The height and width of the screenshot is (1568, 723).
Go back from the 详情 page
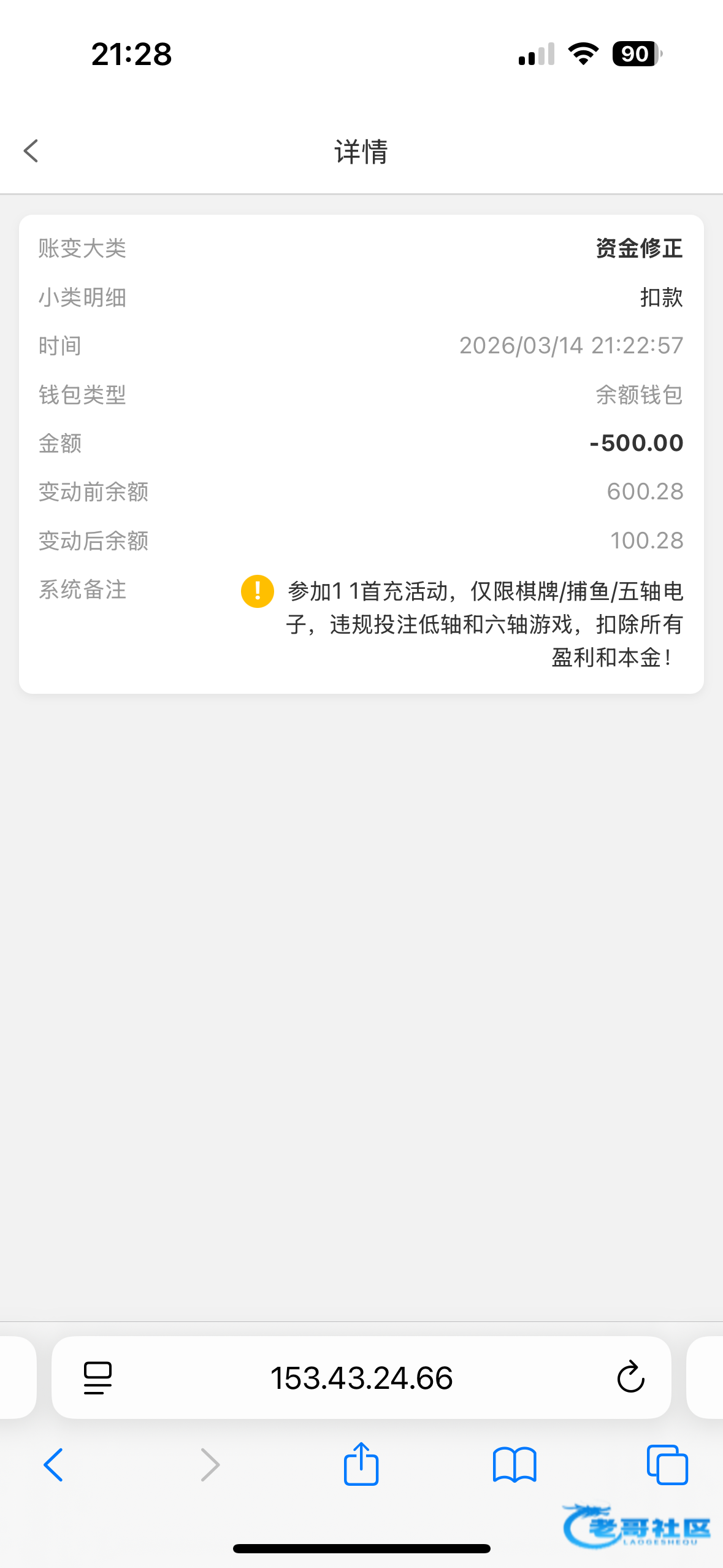coord(31,151)
